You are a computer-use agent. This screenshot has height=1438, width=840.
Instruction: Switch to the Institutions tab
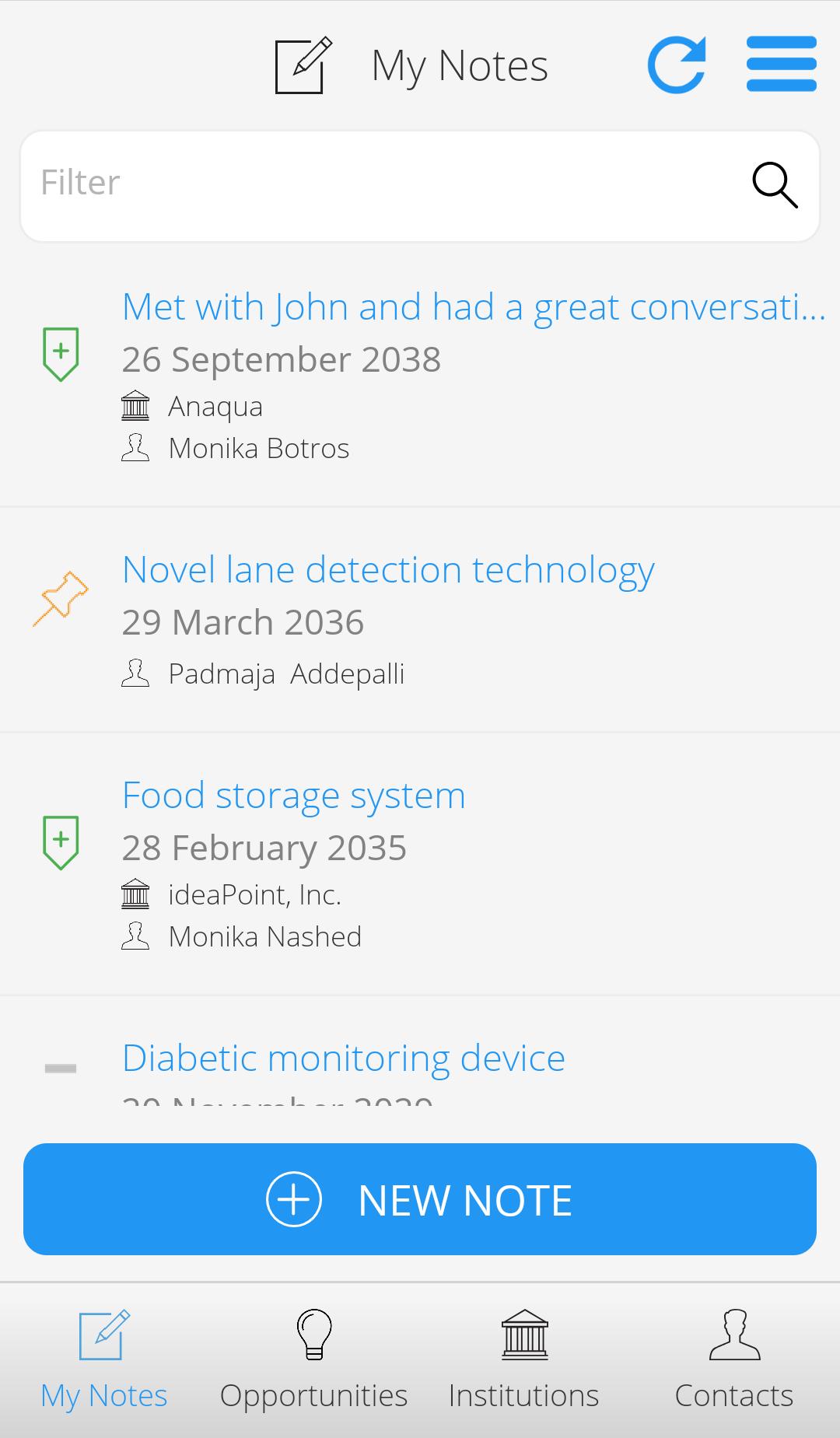click(x=524, y=1360)
